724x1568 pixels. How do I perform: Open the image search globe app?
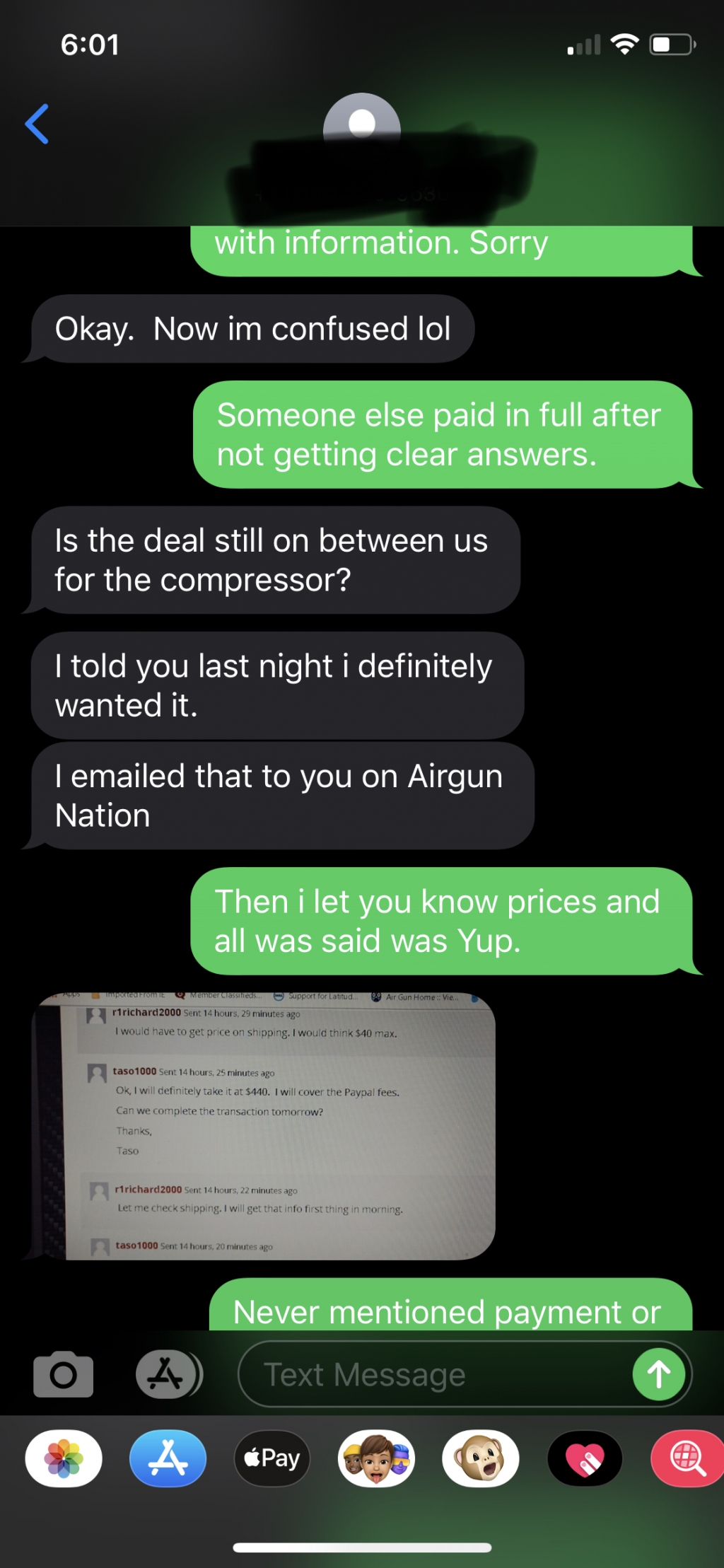coord(688,1458)
